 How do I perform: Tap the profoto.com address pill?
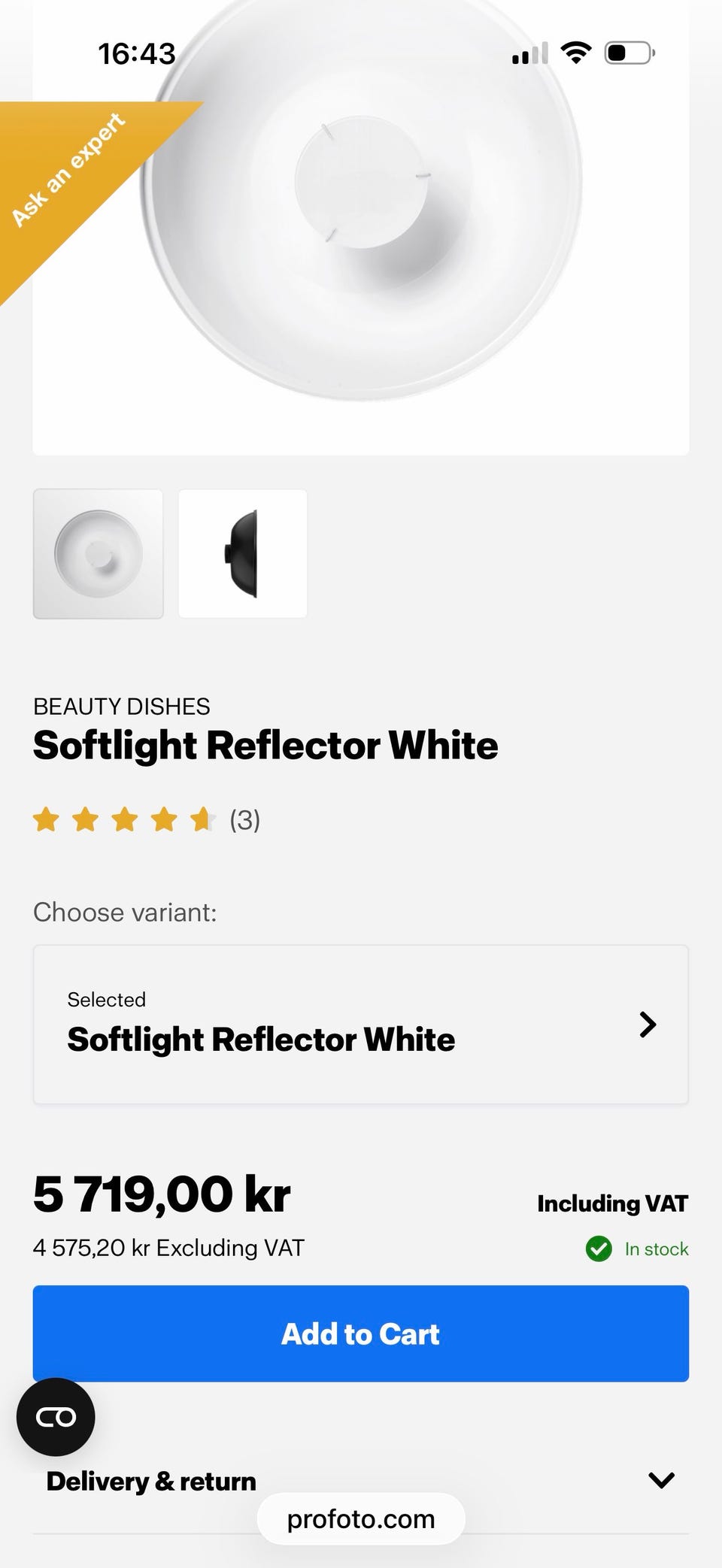[360, 1519]
